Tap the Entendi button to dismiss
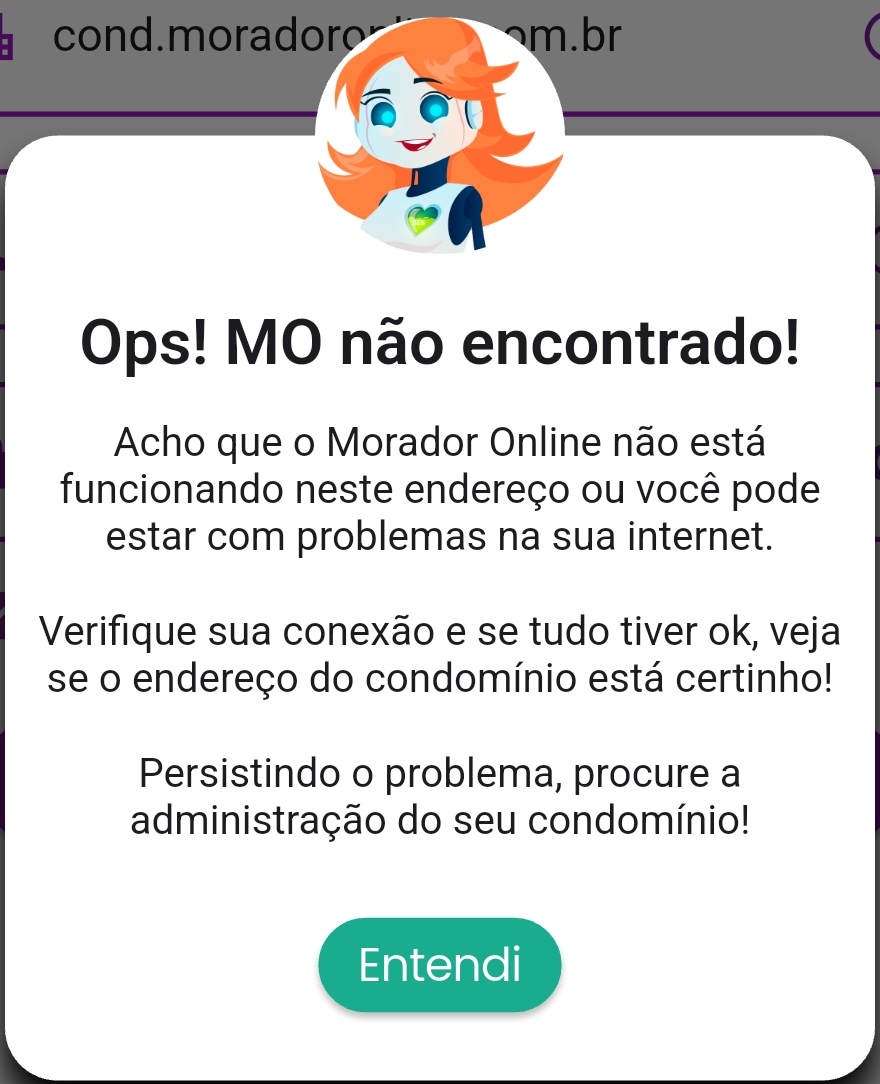The height and width of the screenshot is (1084, 880). coord(440,964)
